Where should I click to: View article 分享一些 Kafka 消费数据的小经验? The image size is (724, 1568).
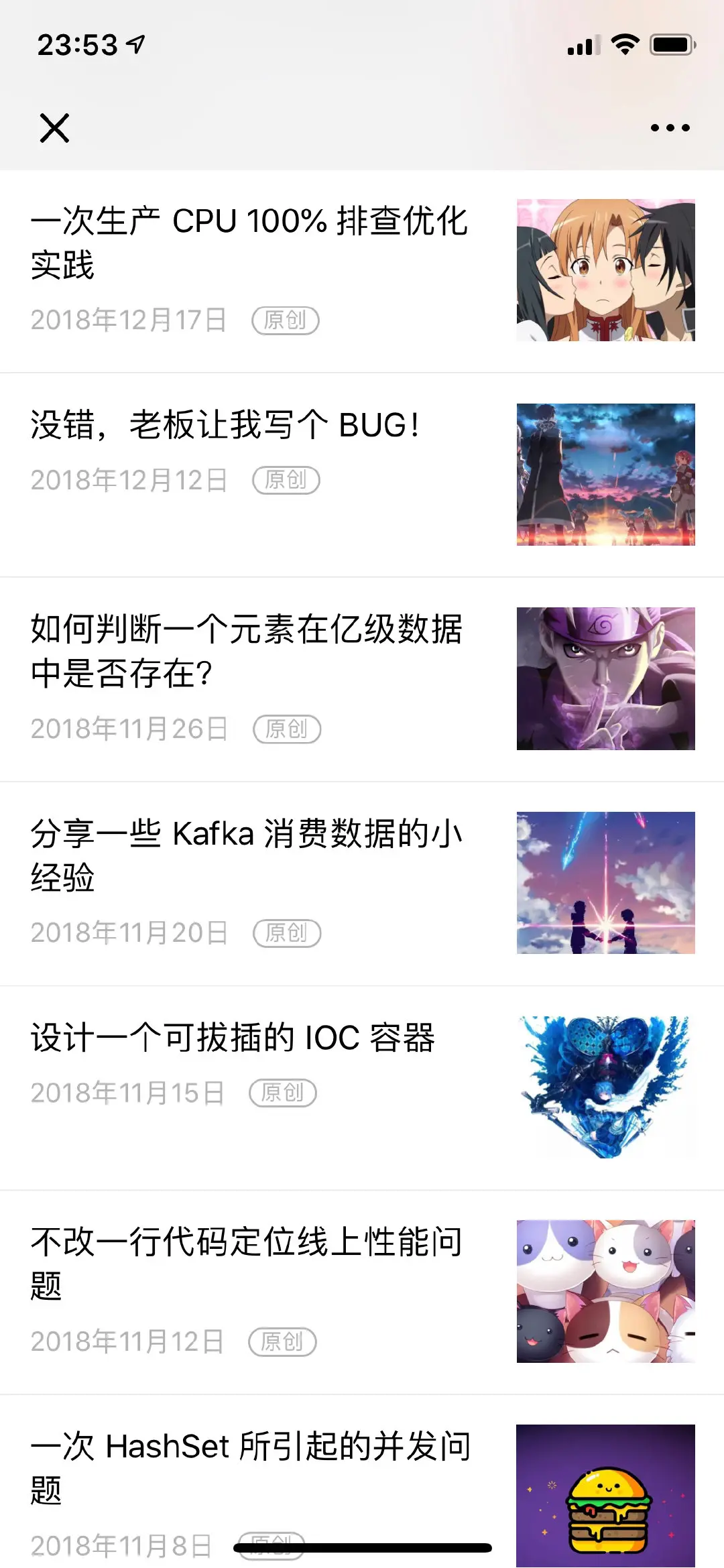(247, 855)
